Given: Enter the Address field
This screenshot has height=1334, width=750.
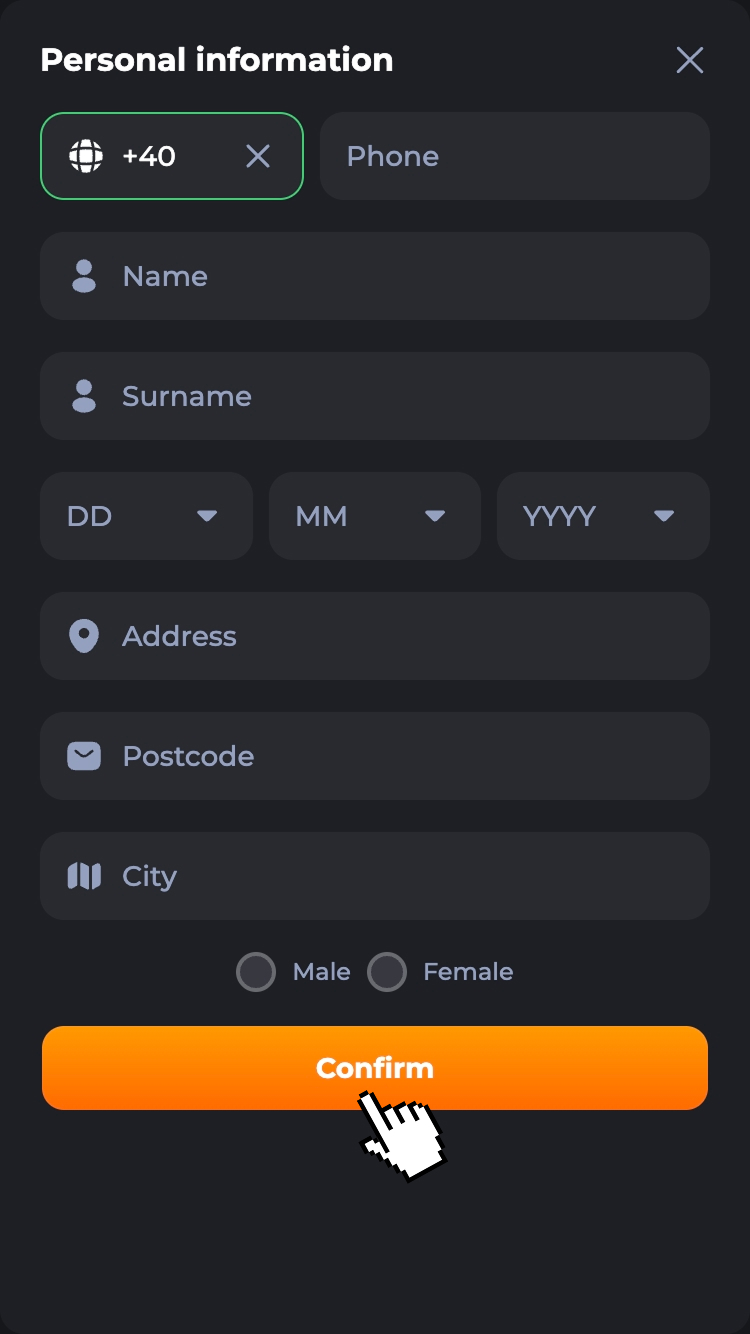Looking at the screenshot, I should (375, 636).
